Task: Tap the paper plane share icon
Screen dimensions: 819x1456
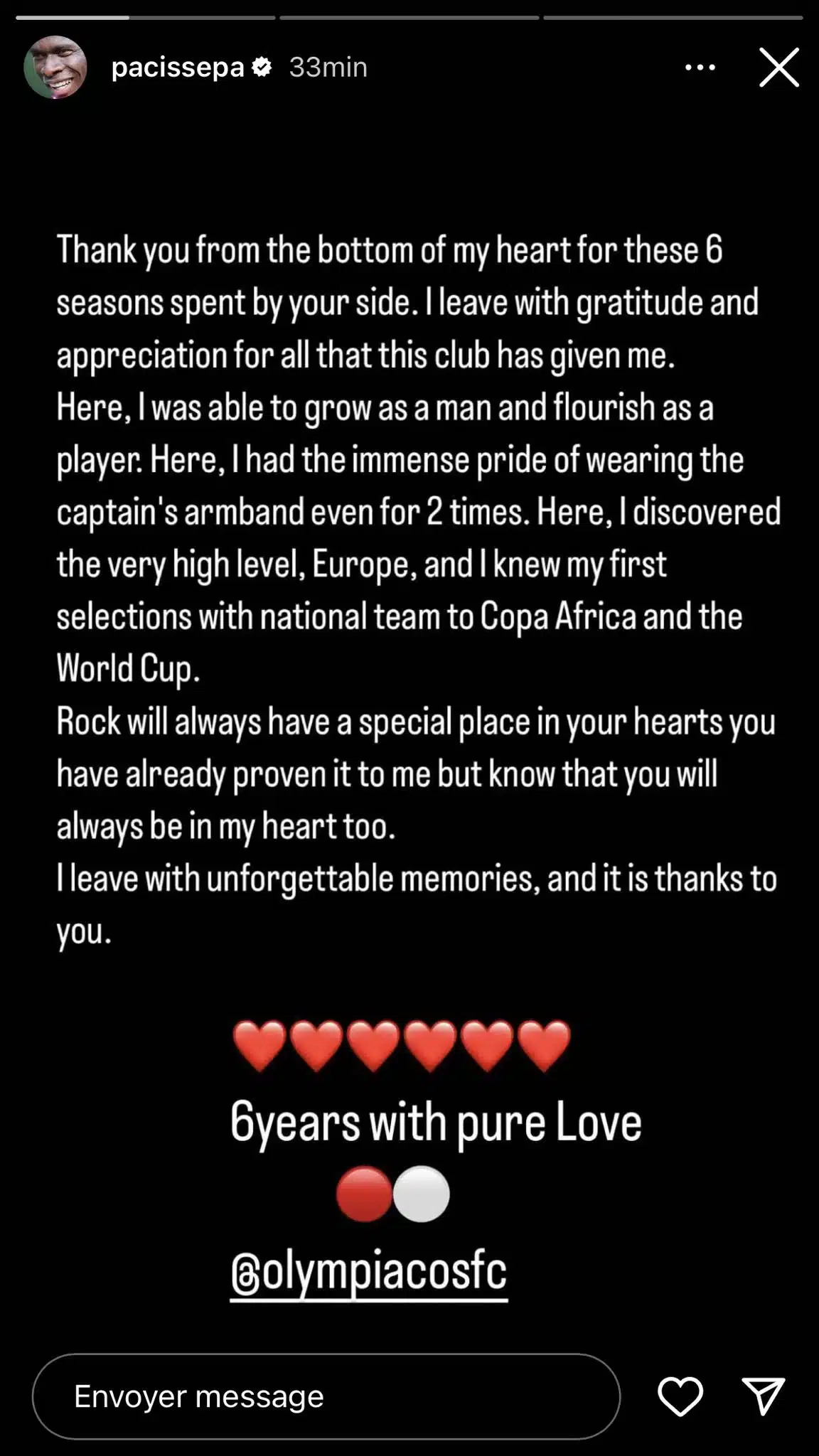Action: 766,1394
